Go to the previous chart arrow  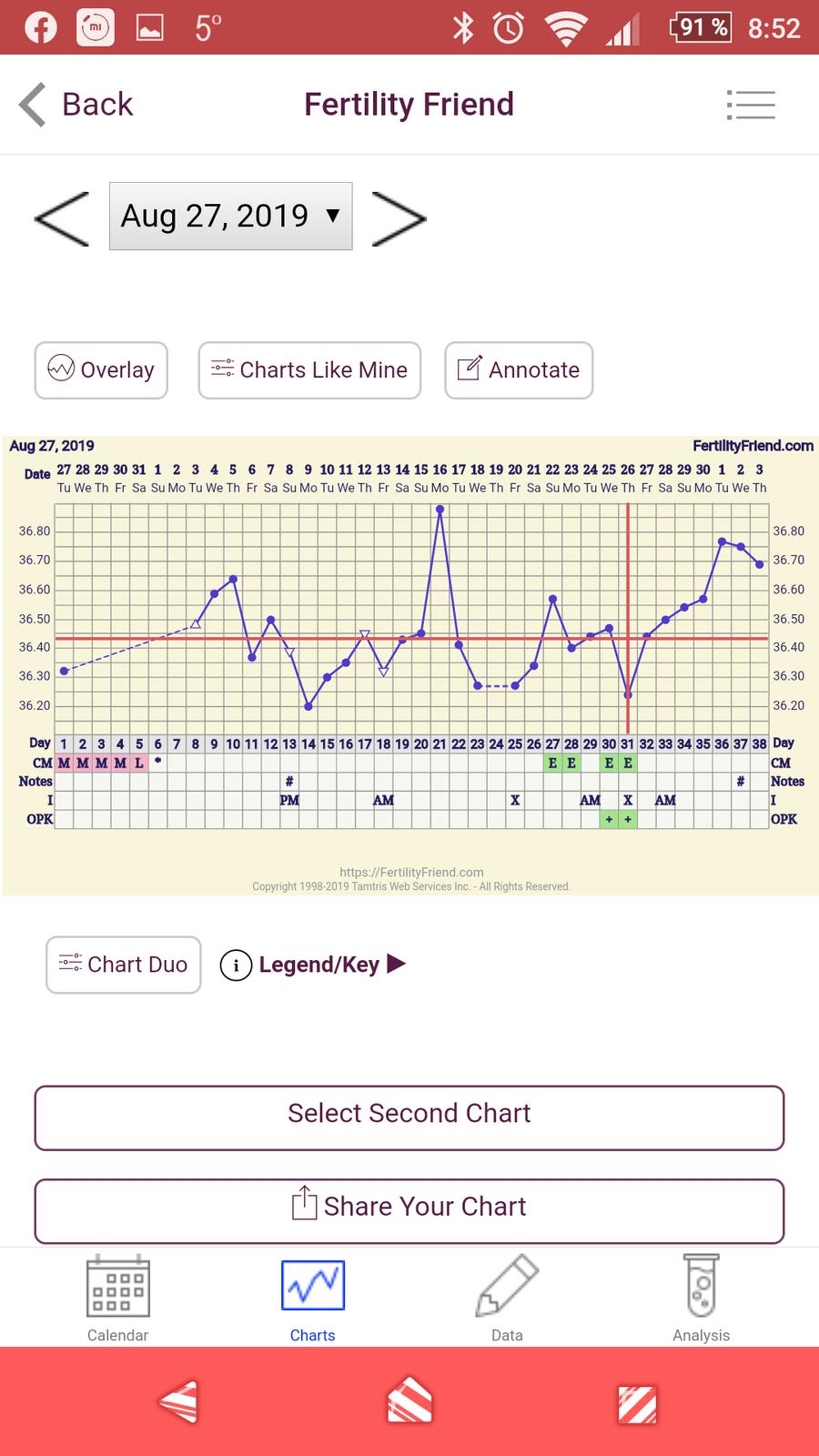tap(62, 218)
